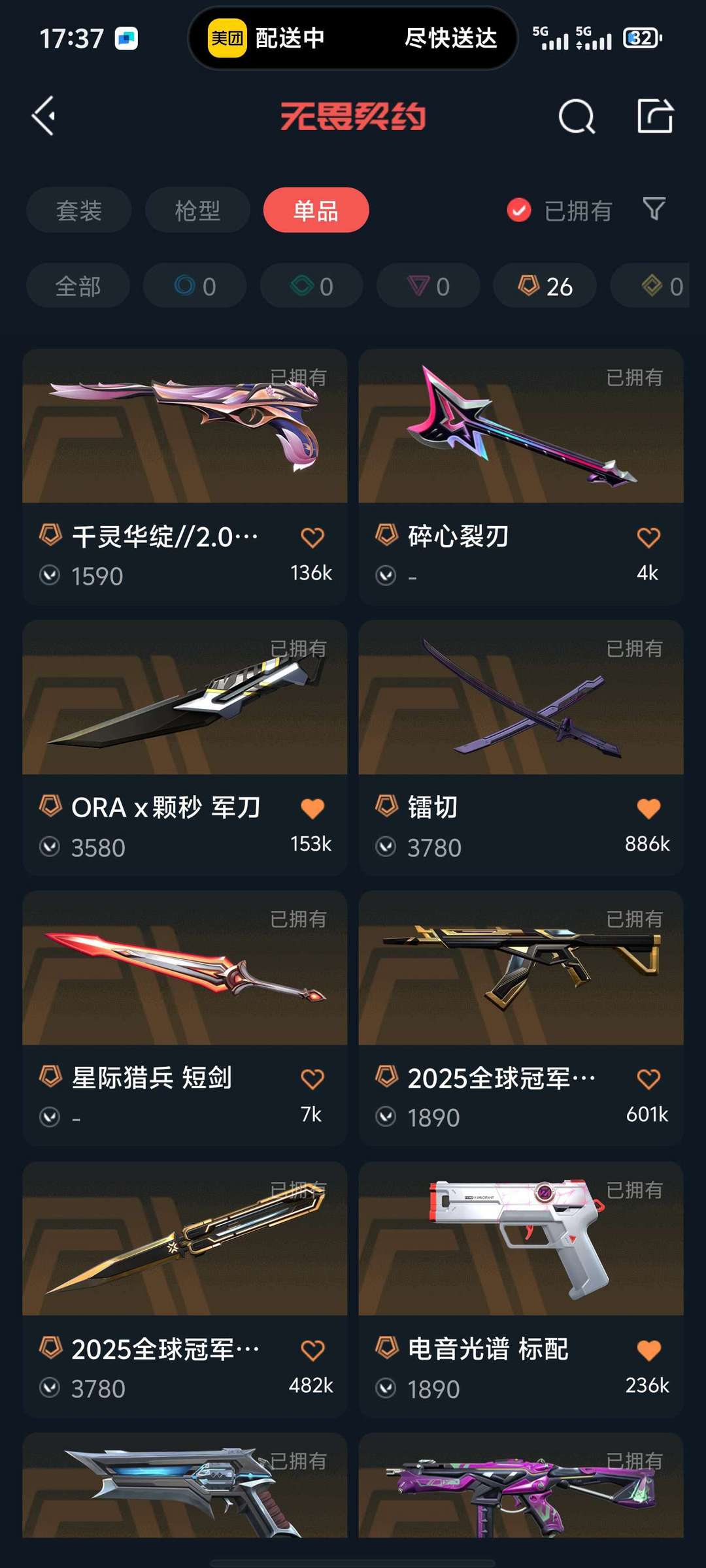Go back with the top-left arrow

(44, 116)
